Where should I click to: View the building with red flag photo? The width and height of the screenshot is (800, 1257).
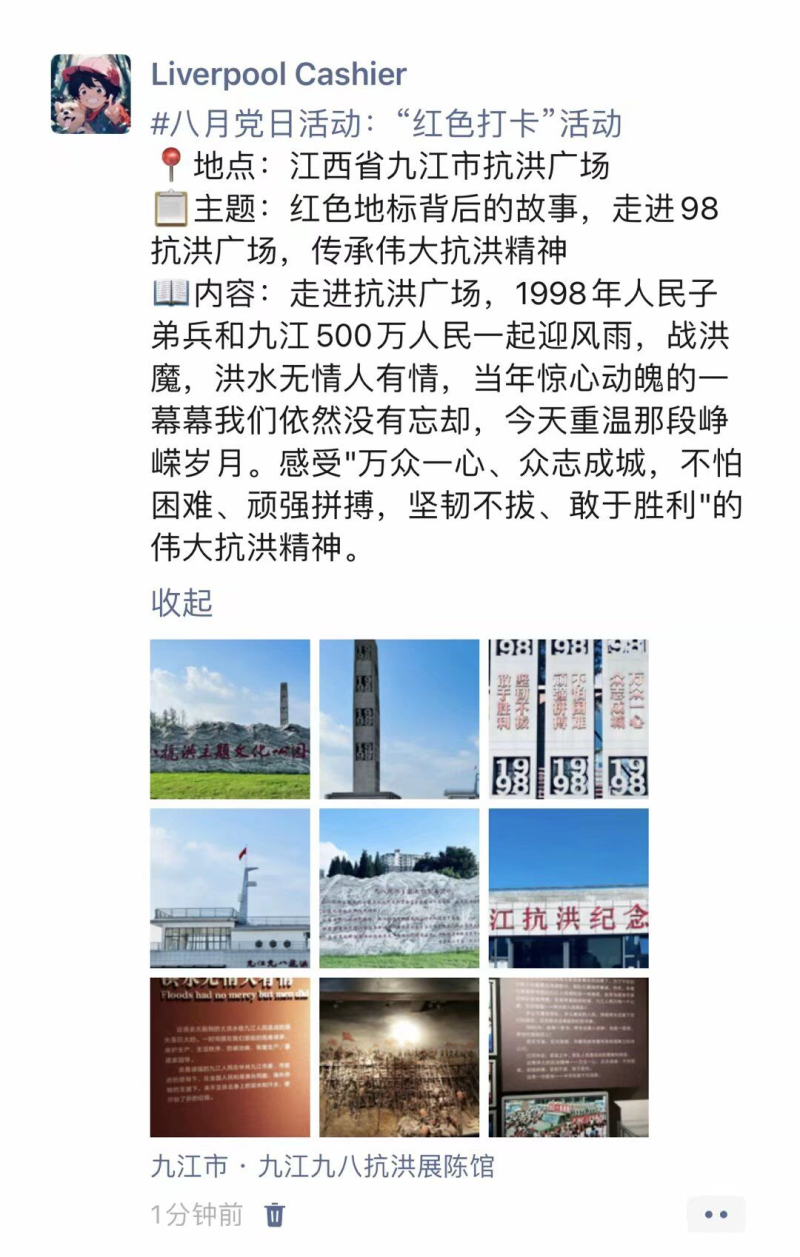pos(230,888)
